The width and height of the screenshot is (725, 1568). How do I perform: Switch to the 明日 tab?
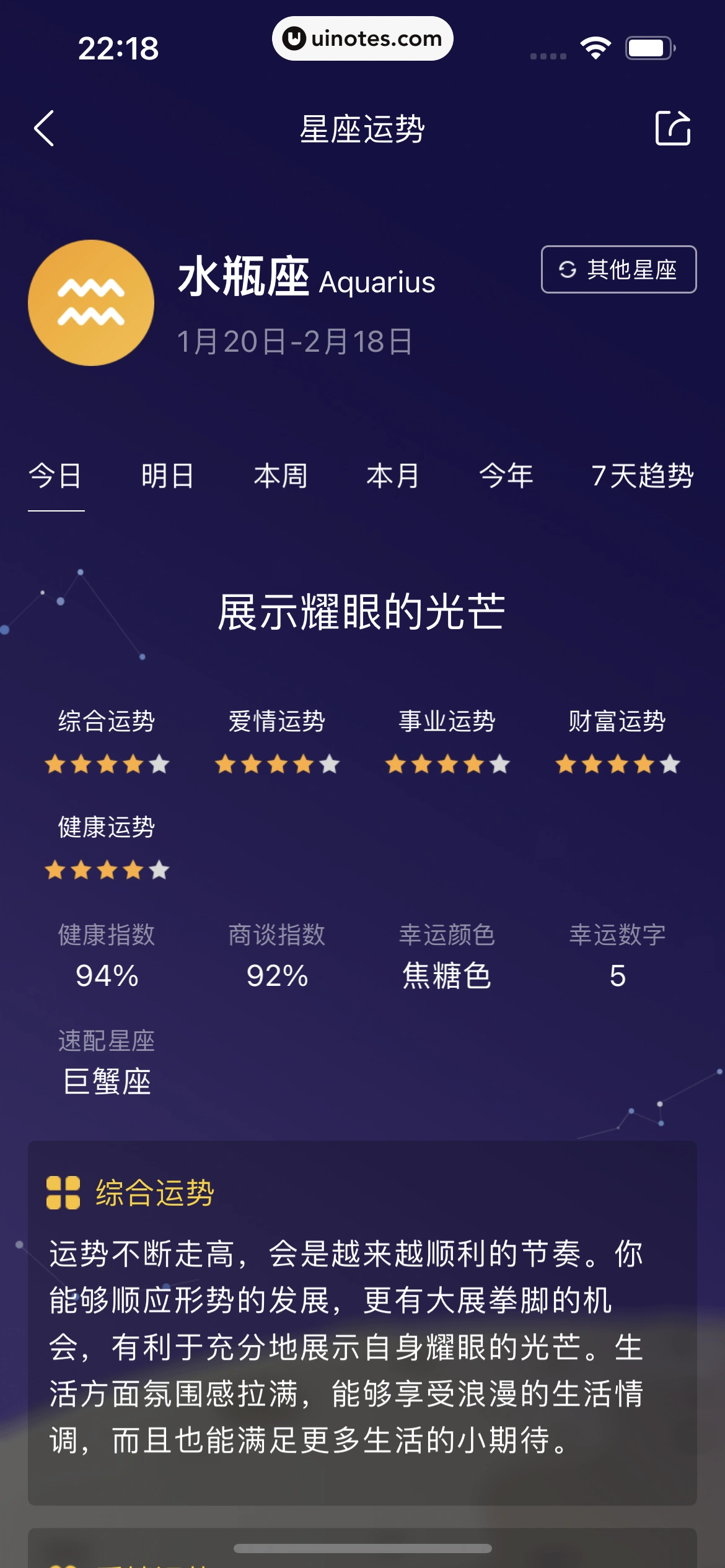(x=167, y=476)
